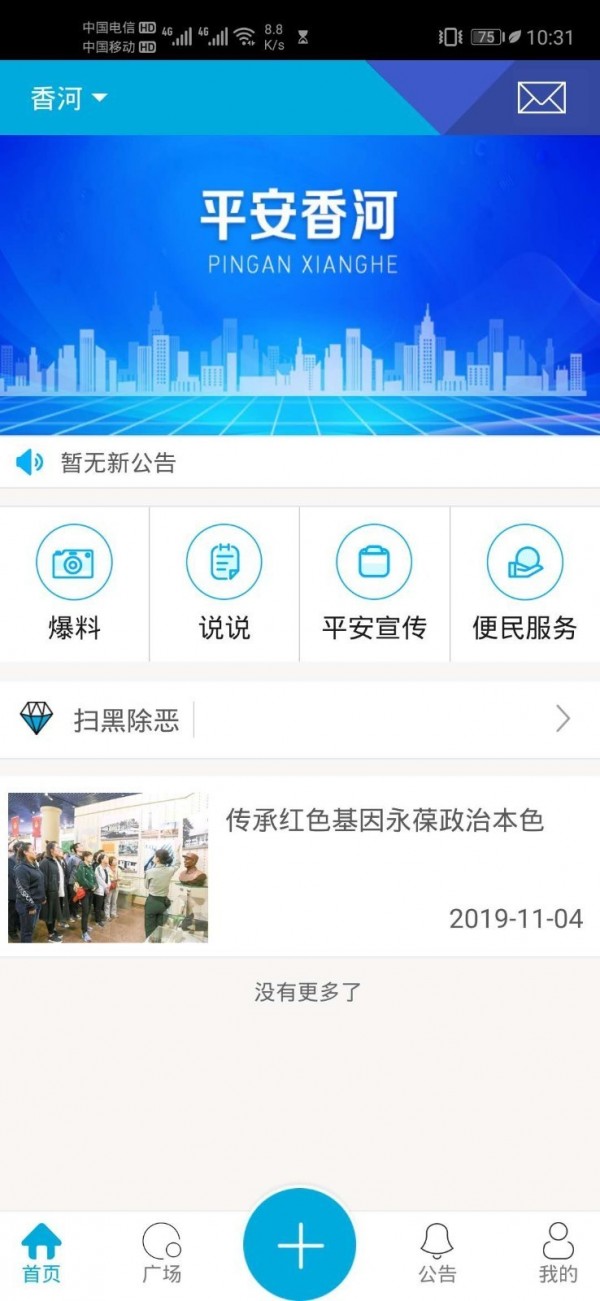Open the mail envelope inbox
This screenshot has height=1301, width=600.
point(541,98)
